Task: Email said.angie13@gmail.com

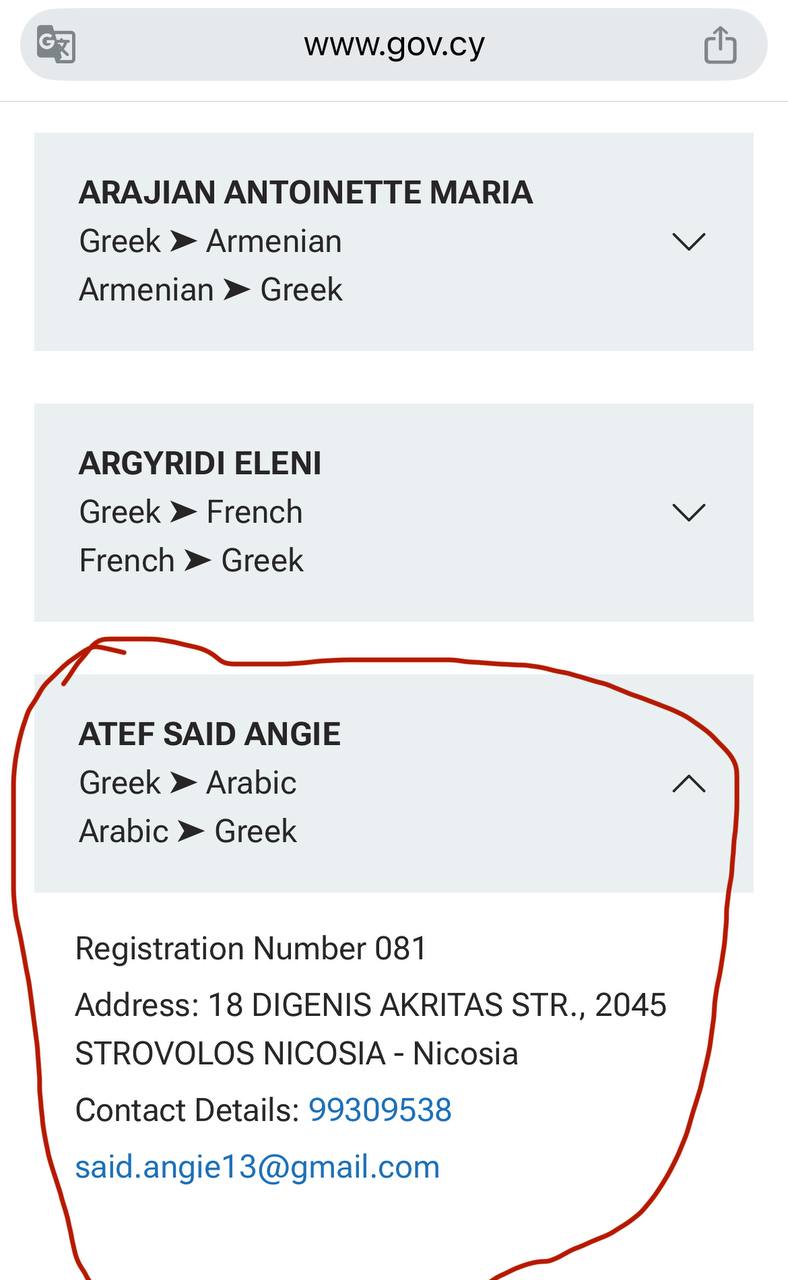Action: 257,1167
